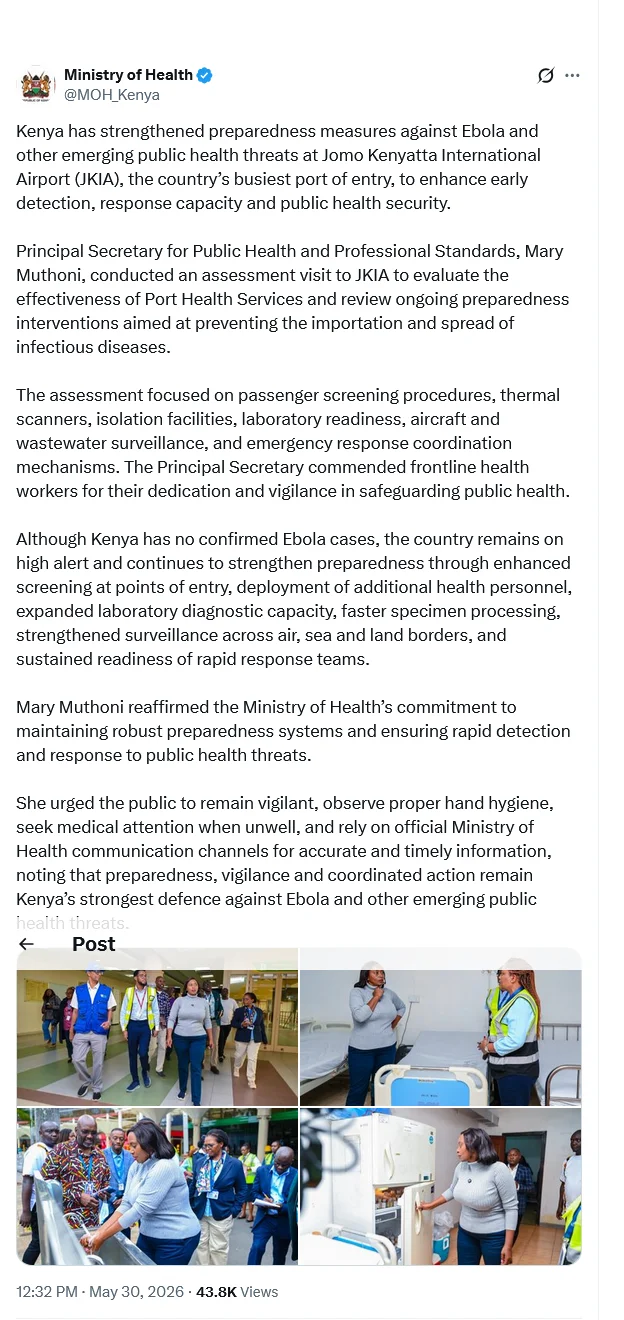This screenshot has height=1320, width=624.
Task: Go back with the arrow beside Post
Action: point(27,944)
